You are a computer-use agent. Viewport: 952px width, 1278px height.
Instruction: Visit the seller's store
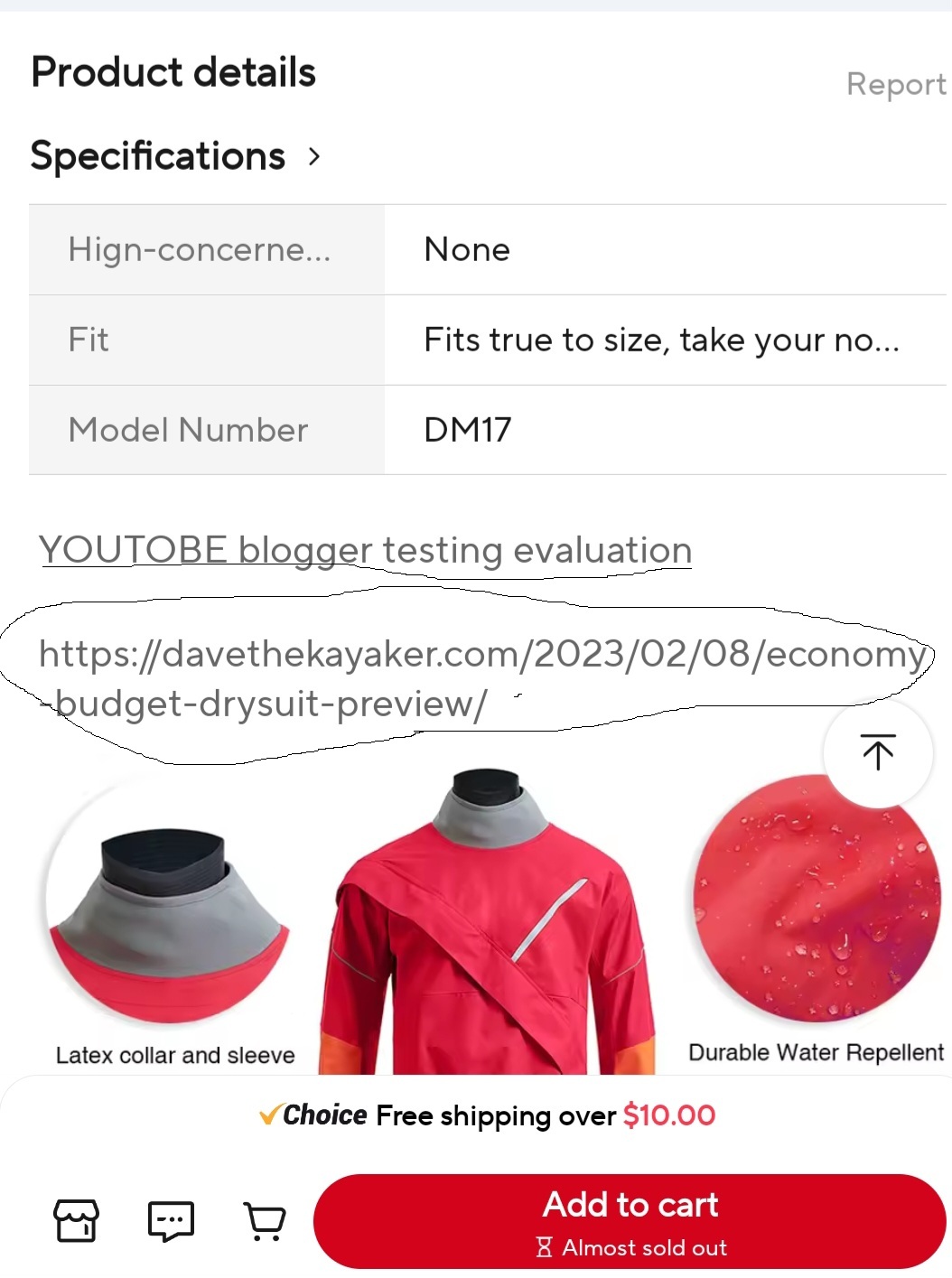pyautogui.click(x=77, y=1221)
